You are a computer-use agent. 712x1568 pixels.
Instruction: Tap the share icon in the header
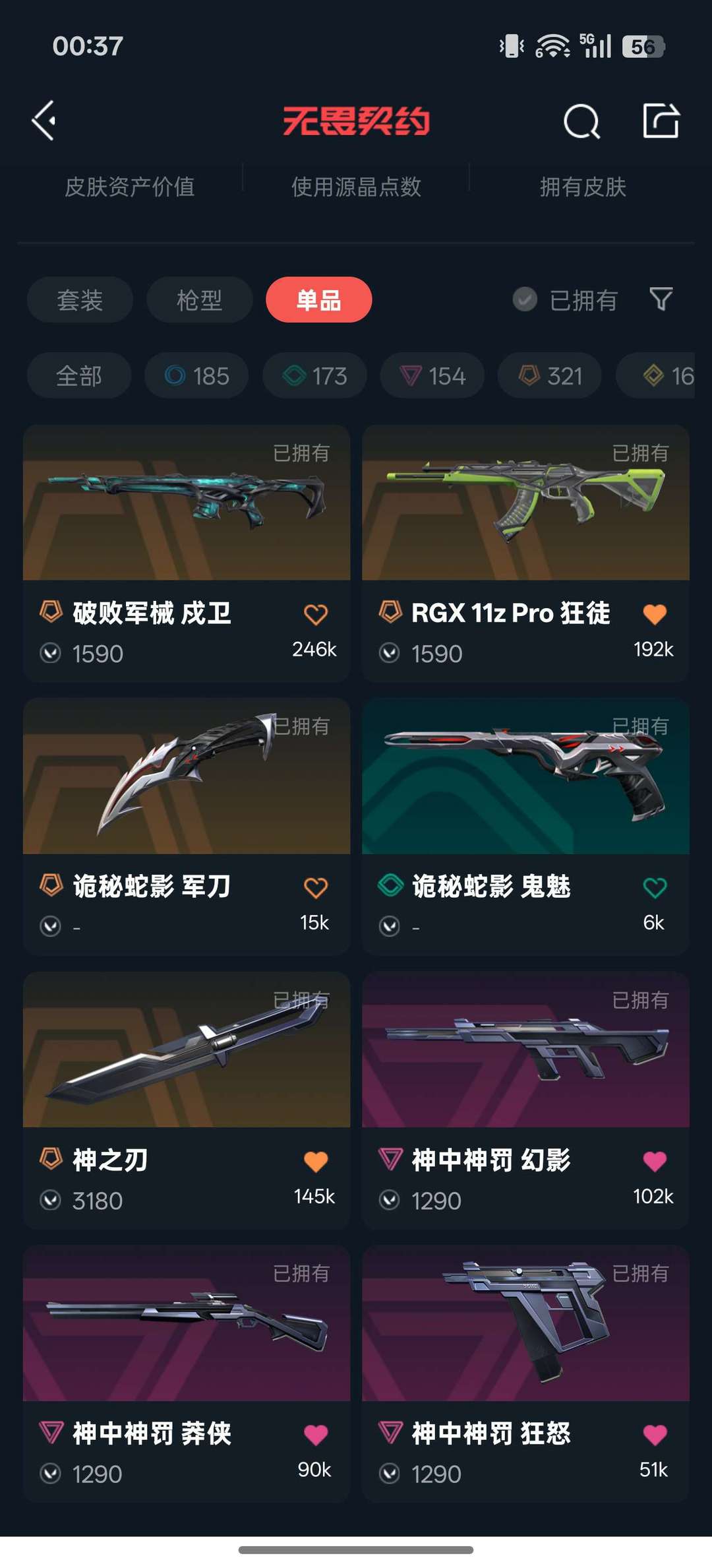coord(661,121)
